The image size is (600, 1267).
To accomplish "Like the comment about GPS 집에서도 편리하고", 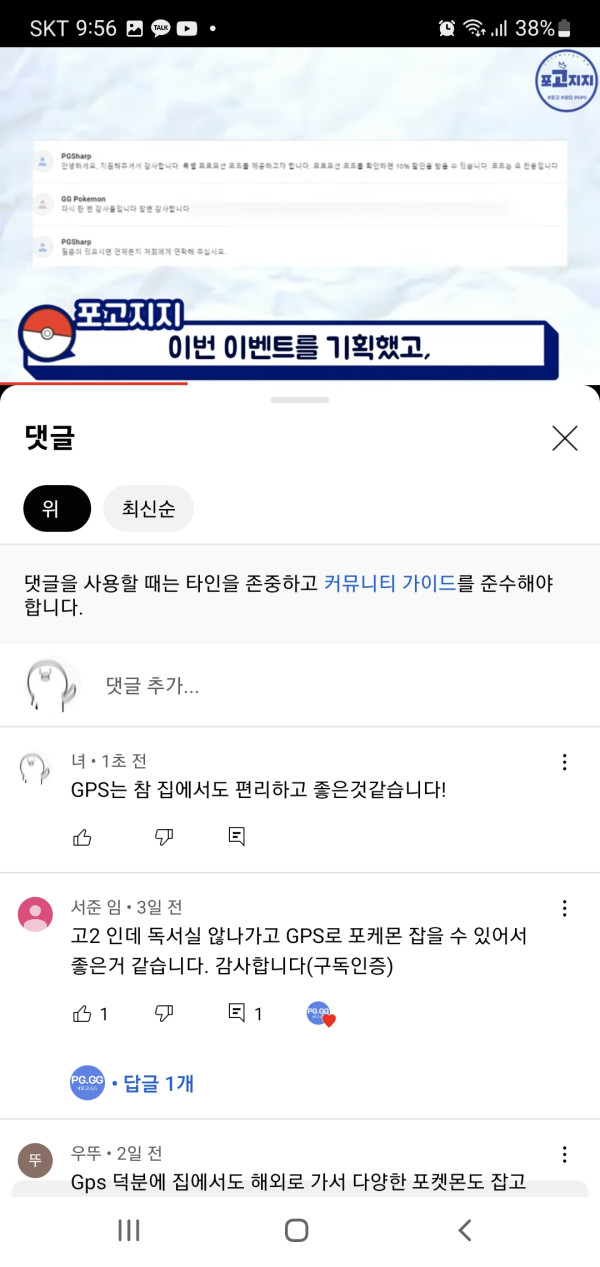I will [83, 837].
